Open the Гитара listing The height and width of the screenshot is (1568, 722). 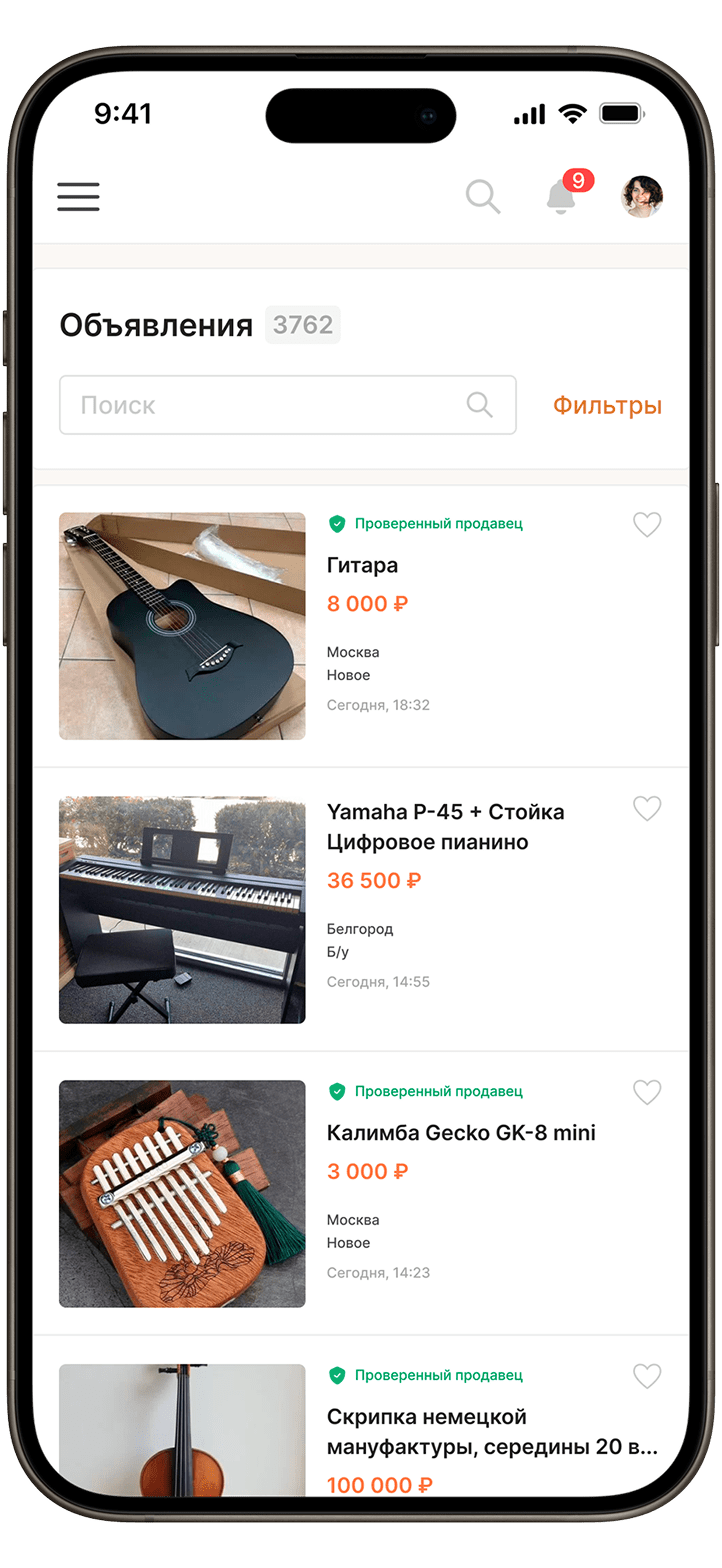click(362, 566)
